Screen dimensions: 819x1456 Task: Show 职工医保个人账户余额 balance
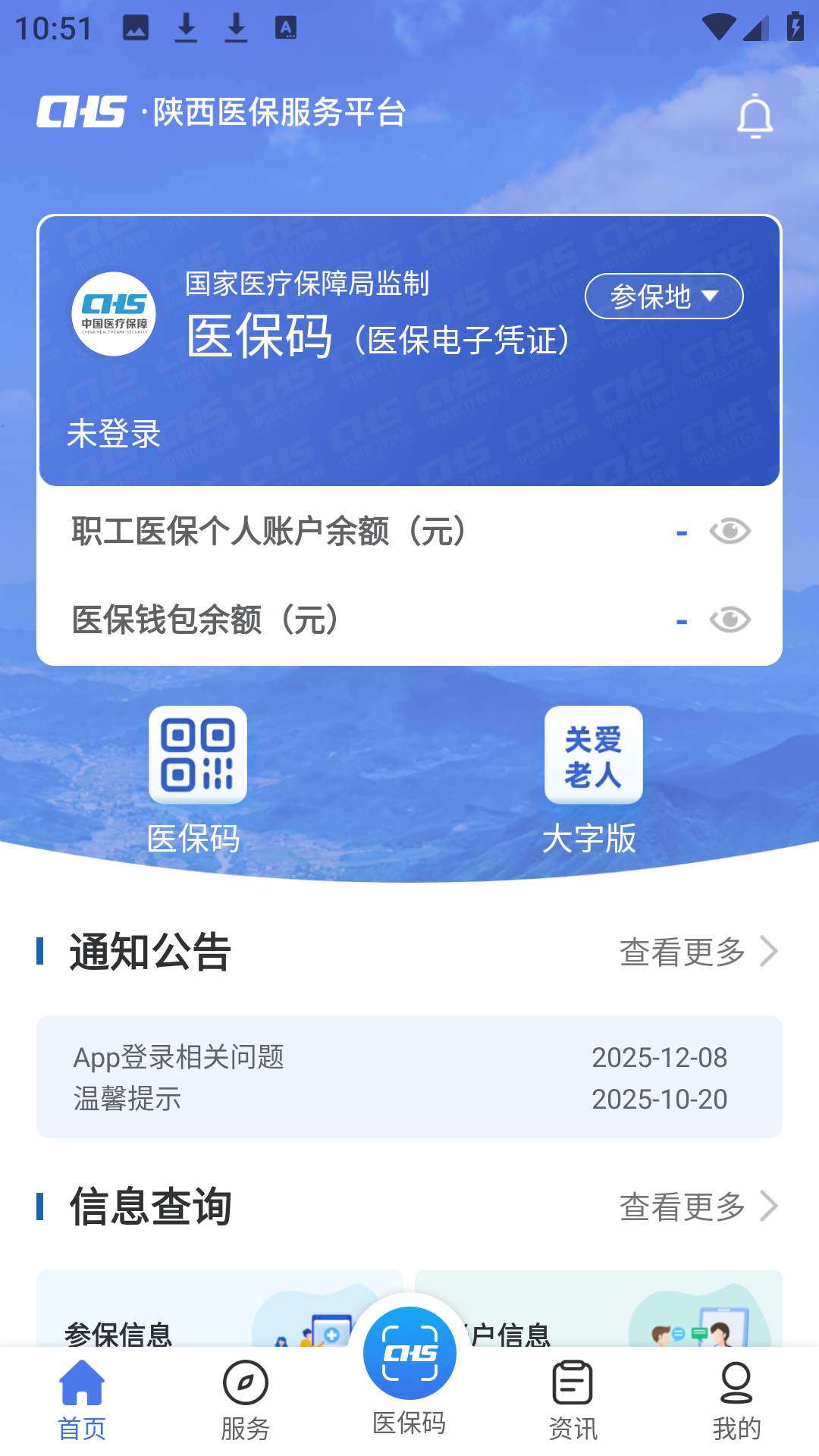[730, 531]
